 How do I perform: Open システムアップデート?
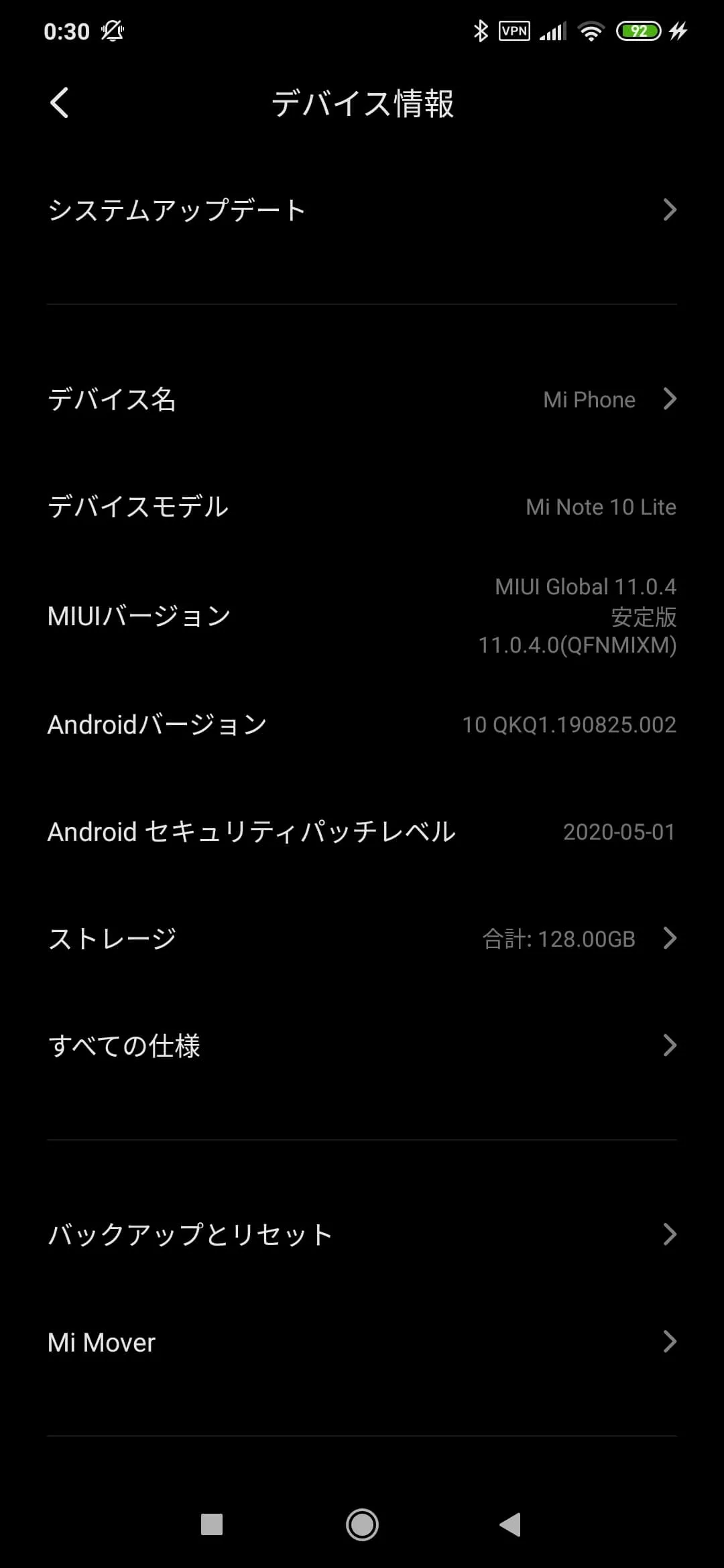tap(362, 210)
